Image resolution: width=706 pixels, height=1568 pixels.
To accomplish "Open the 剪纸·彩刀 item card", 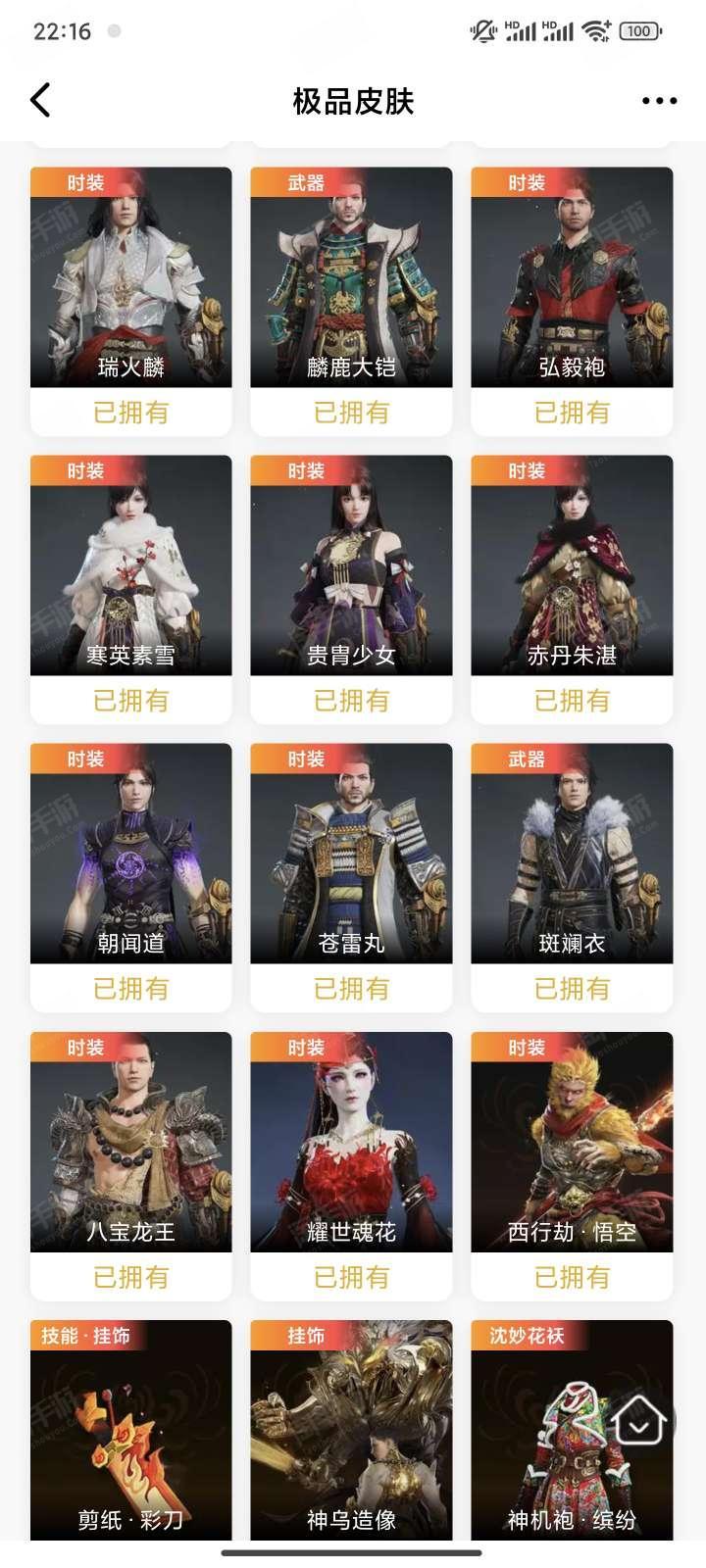I will coord(131,1431).
